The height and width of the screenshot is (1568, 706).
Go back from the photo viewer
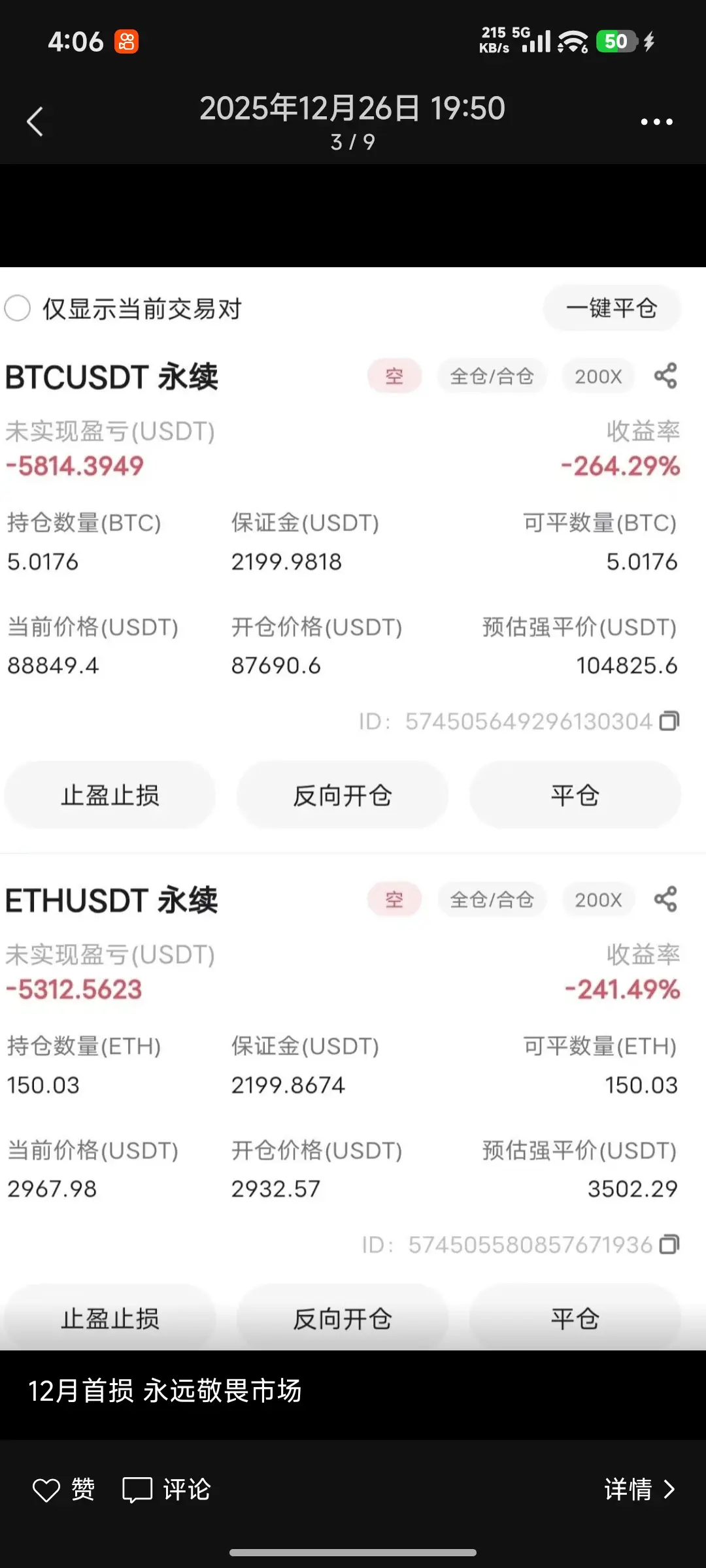tap(35, 122)
